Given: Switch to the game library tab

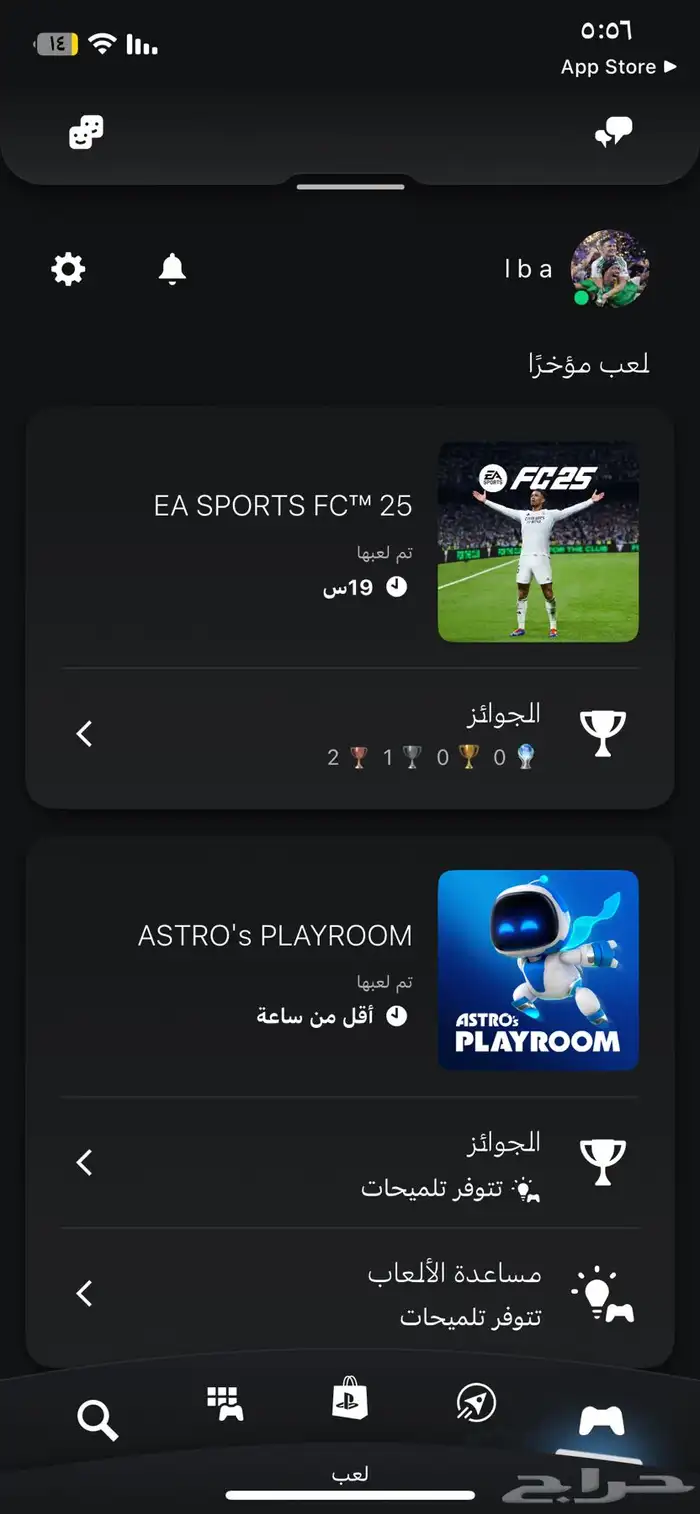Looking at the screenshot, I should (x=225, y=1403).
